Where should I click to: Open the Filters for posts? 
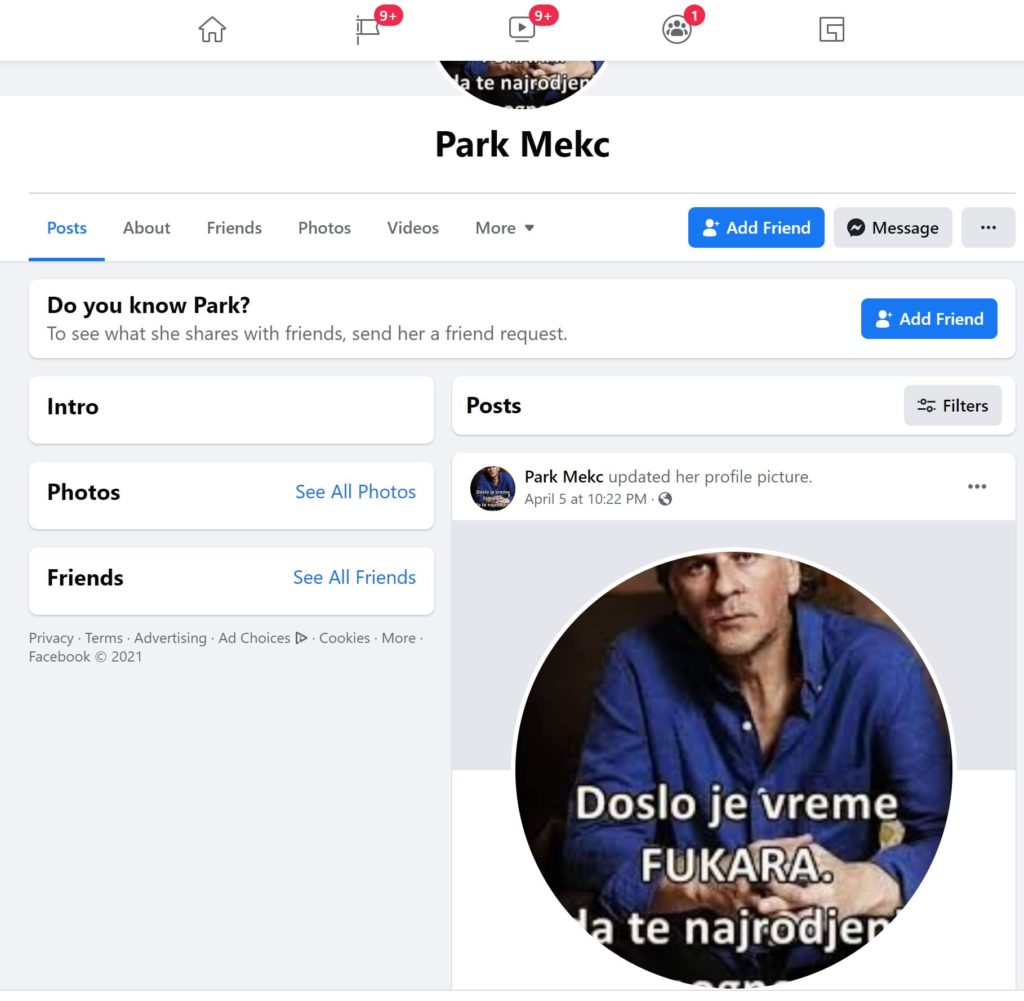tap(952, 406)
